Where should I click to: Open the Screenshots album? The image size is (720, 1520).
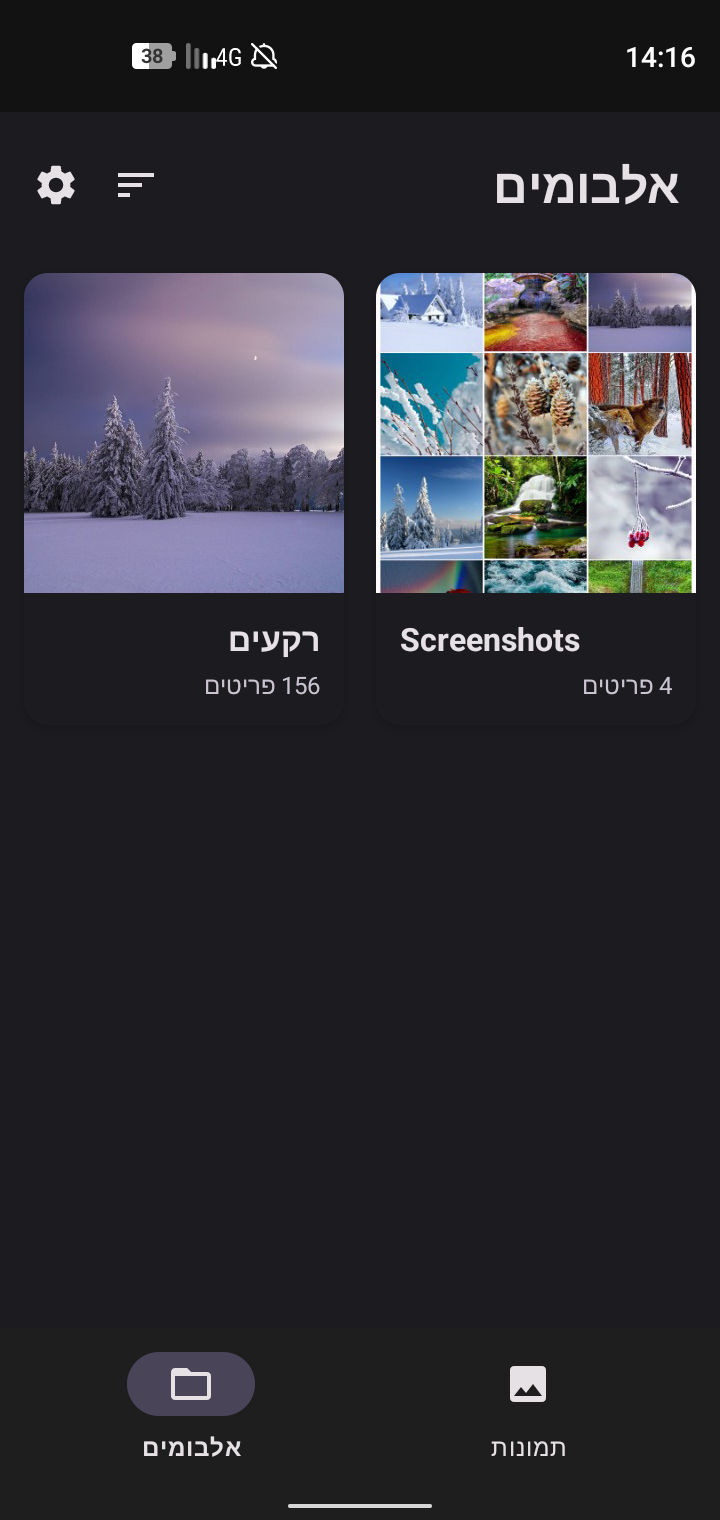(536, 498)
